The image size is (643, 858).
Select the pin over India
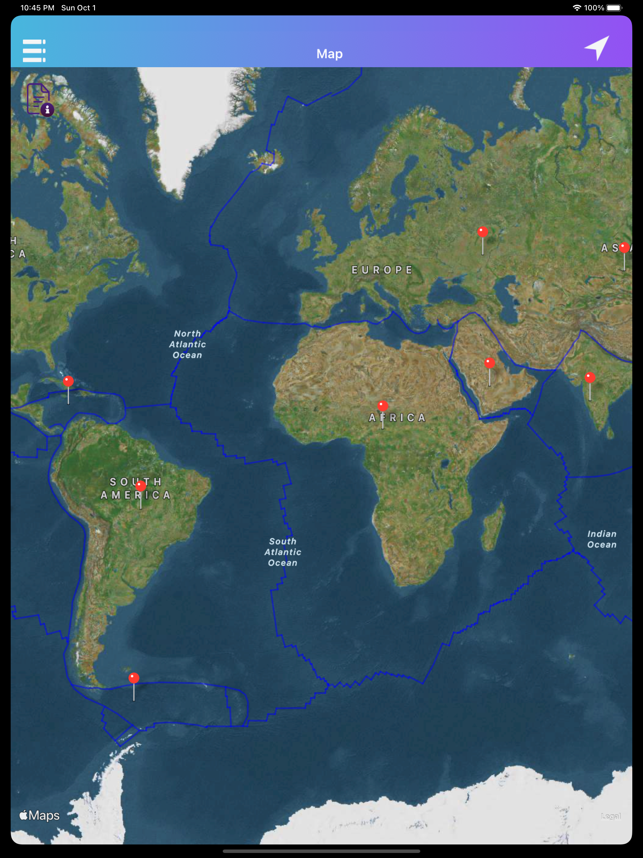[590, 379]
